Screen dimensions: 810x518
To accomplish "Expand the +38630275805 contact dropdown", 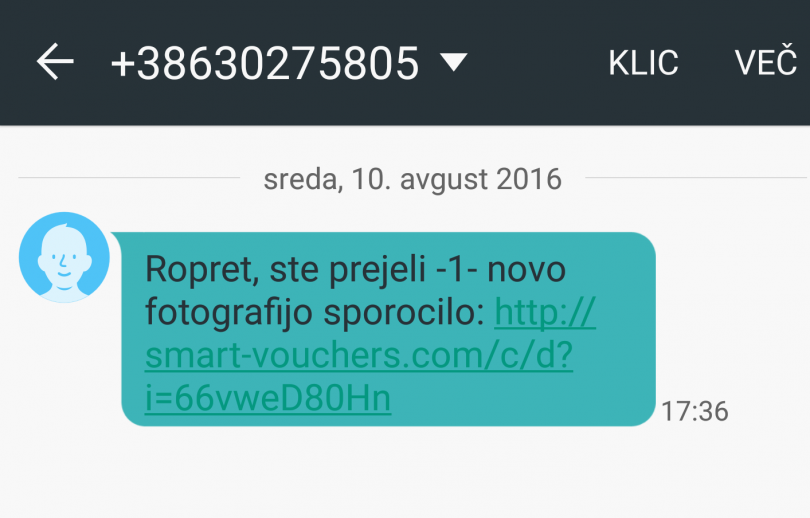I will [x=454, y=63].
